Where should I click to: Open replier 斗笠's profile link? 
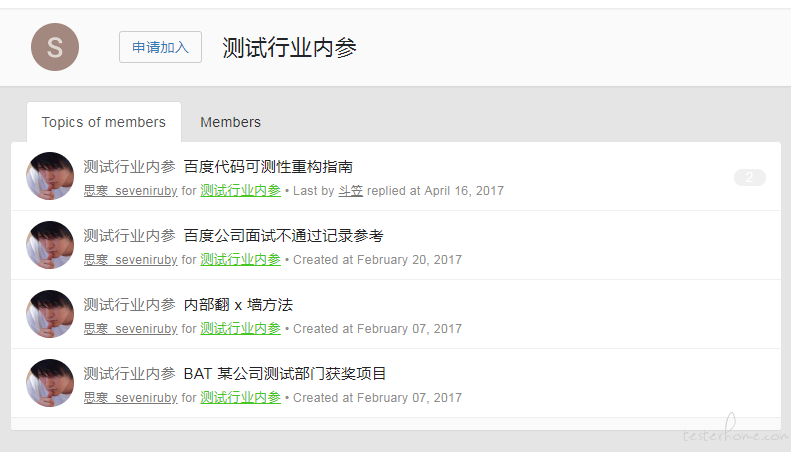[x=350, y=190]
